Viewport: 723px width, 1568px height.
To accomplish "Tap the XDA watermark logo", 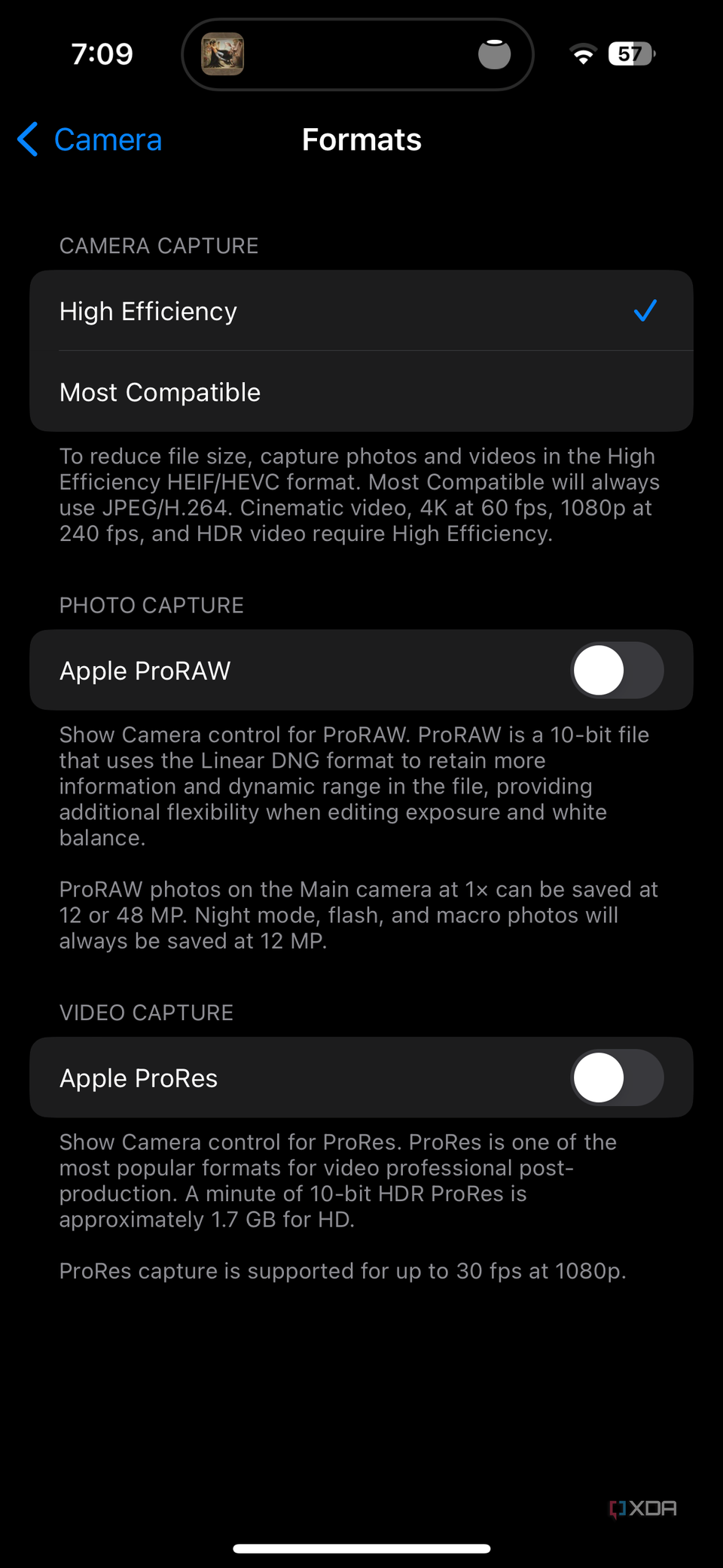I will click(x=641, y=1508).
